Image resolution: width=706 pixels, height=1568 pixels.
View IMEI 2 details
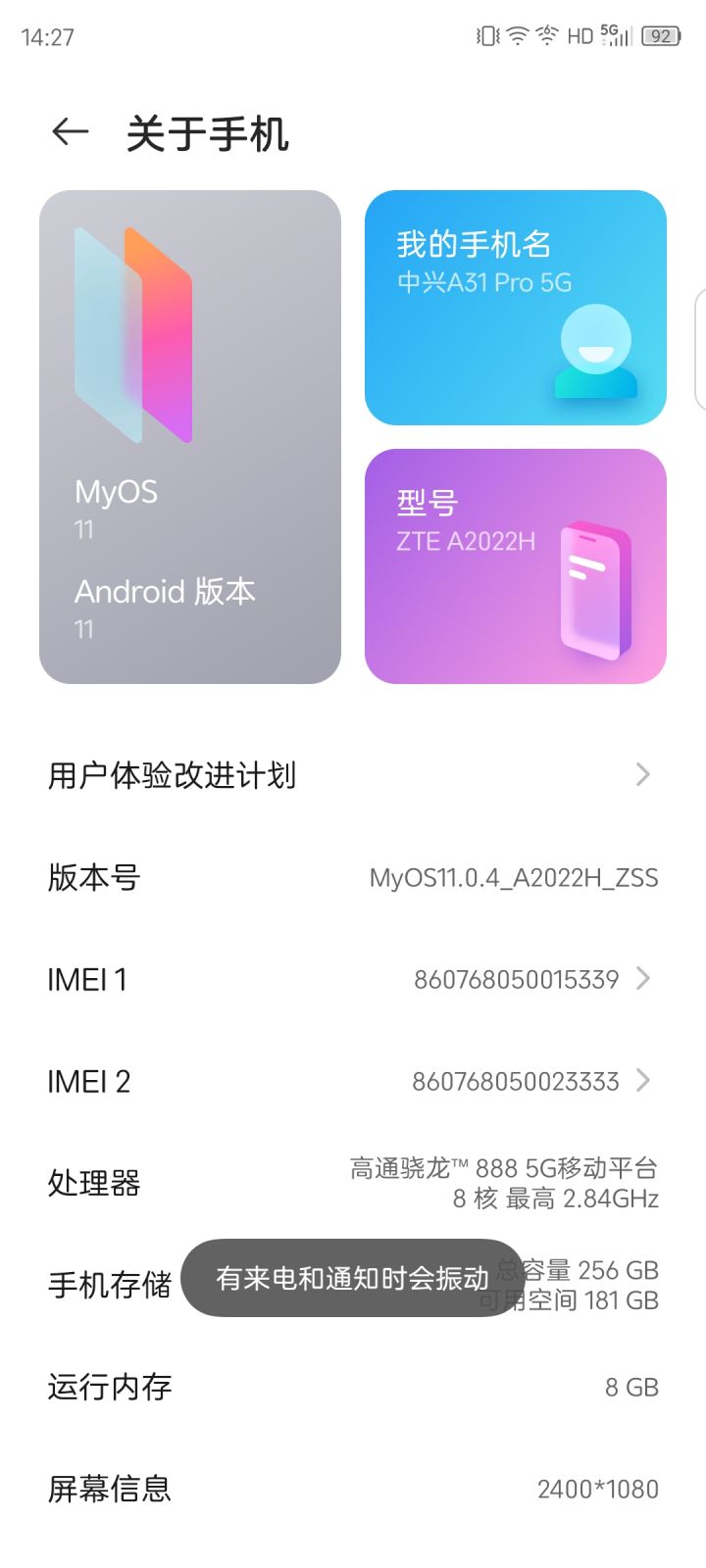[353, 1081]
